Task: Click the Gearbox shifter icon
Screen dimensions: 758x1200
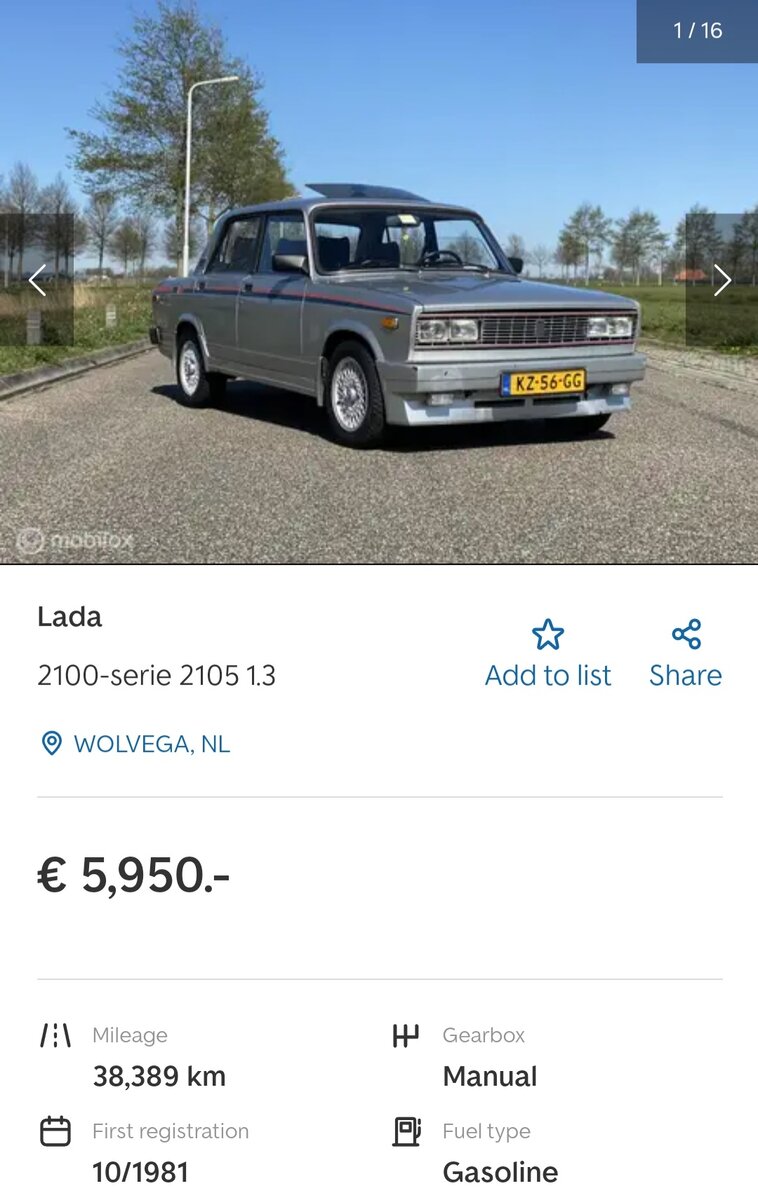Action: click(405, 1036)
